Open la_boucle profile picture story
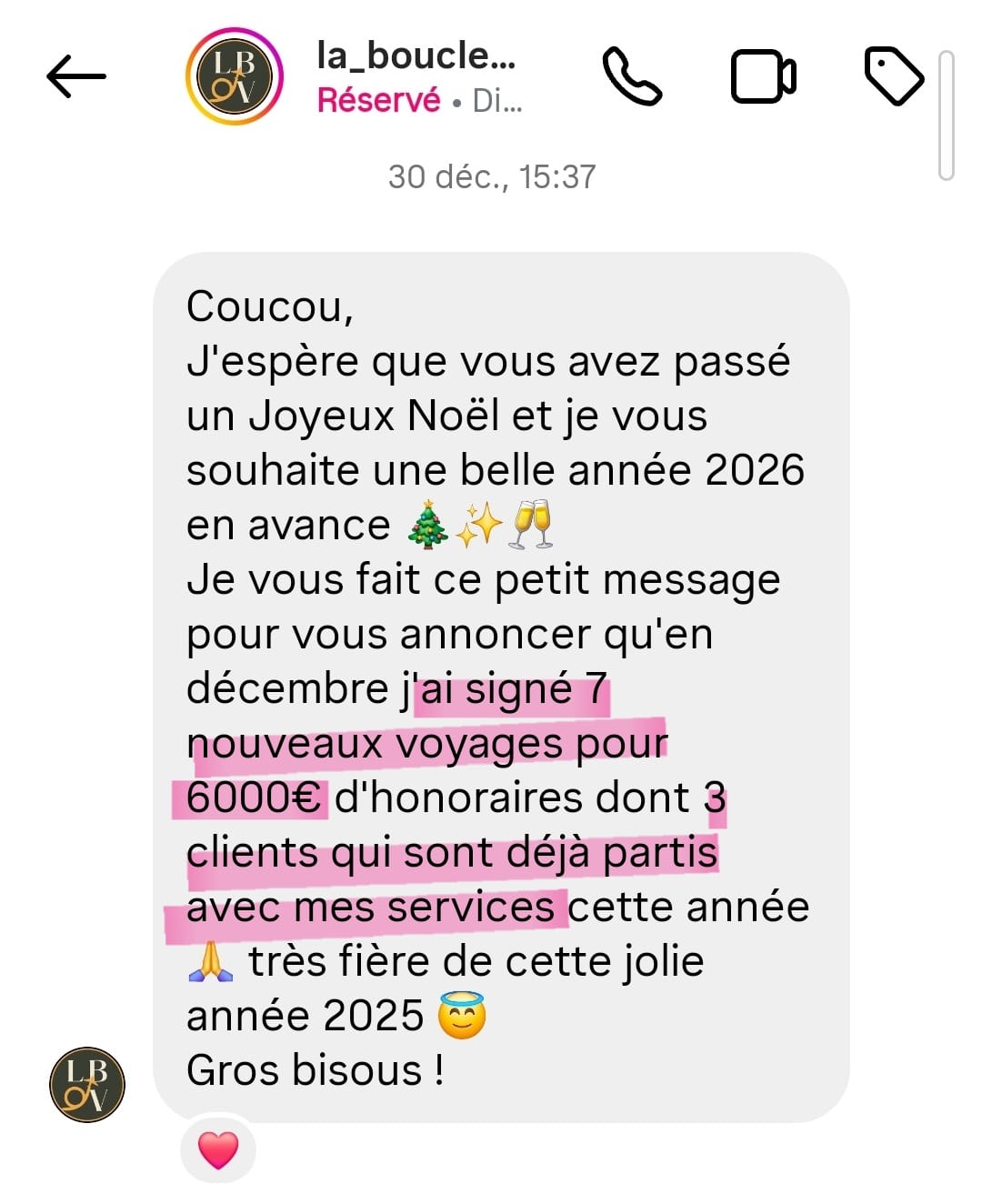 coord(234,77)
